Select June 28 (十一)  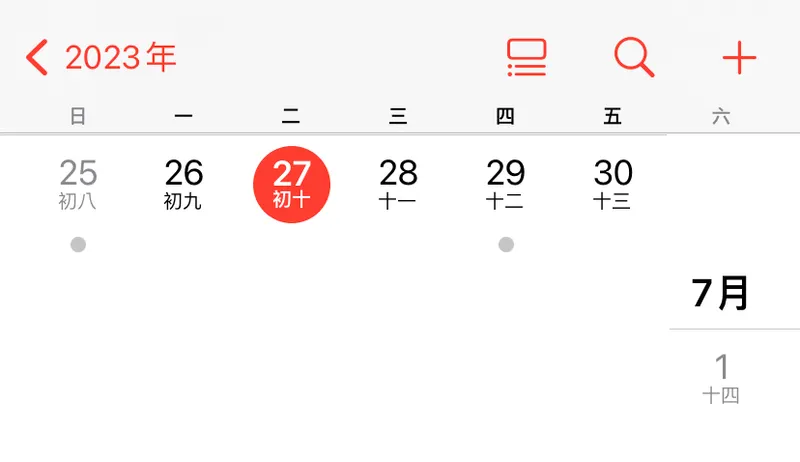[398, 184]
